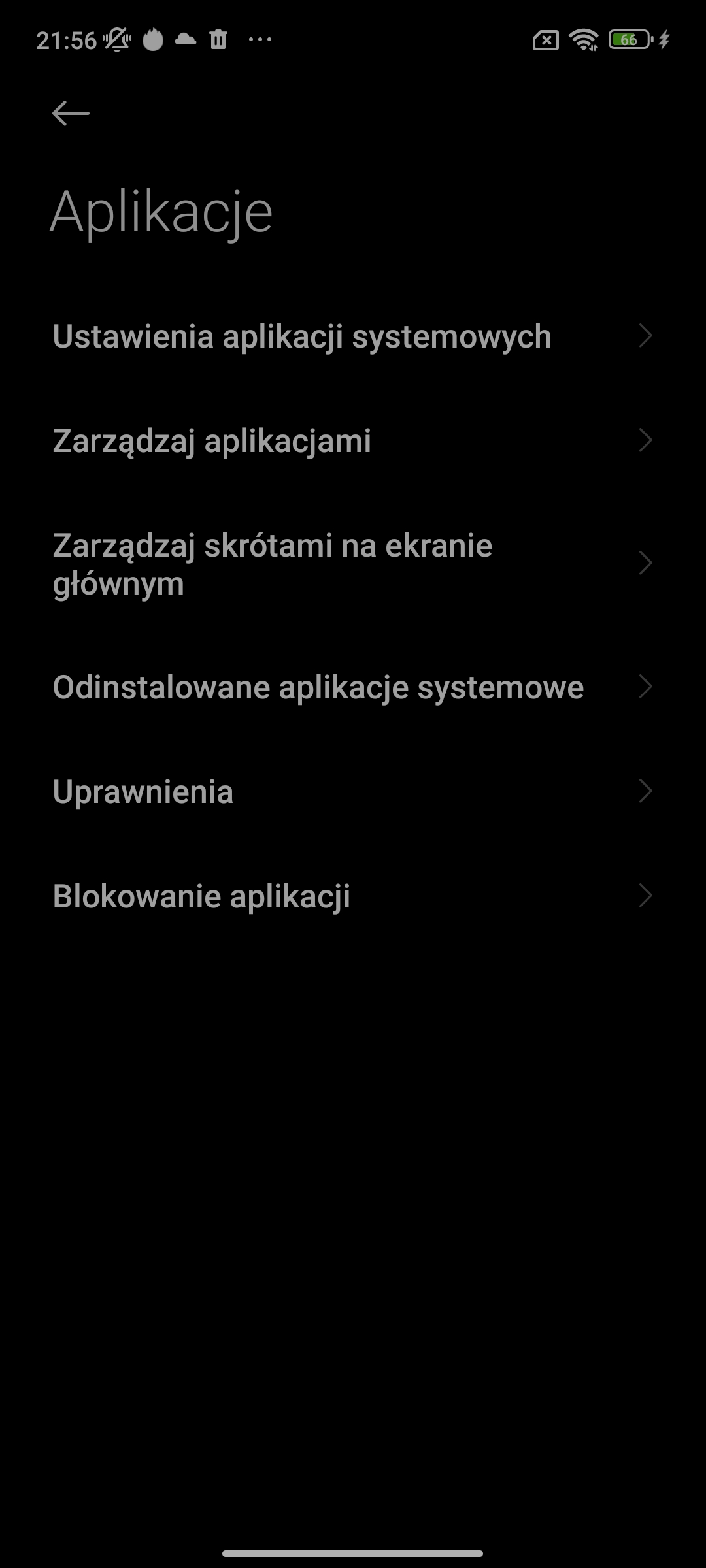
Task: Open Zarządzaj aplikacjami
Action: point(353,441)
